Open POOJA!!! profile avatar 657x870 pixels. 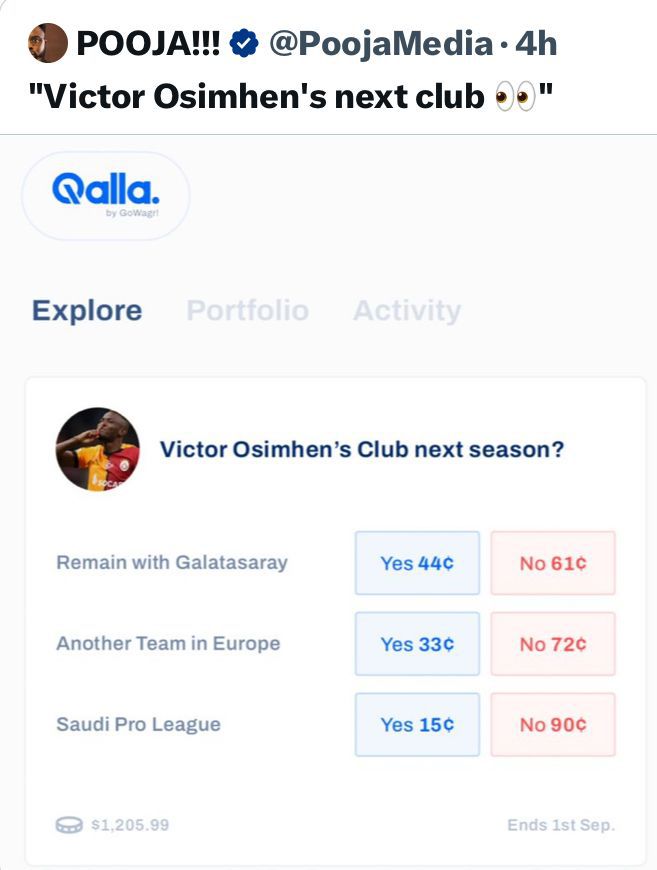point(49,44)
